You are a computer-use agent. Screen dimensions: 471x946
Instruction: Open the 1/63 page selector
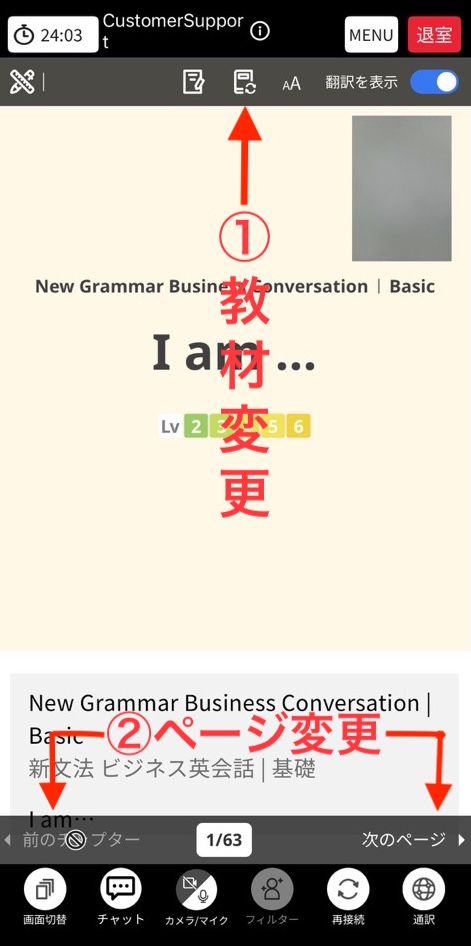[224, 840]
